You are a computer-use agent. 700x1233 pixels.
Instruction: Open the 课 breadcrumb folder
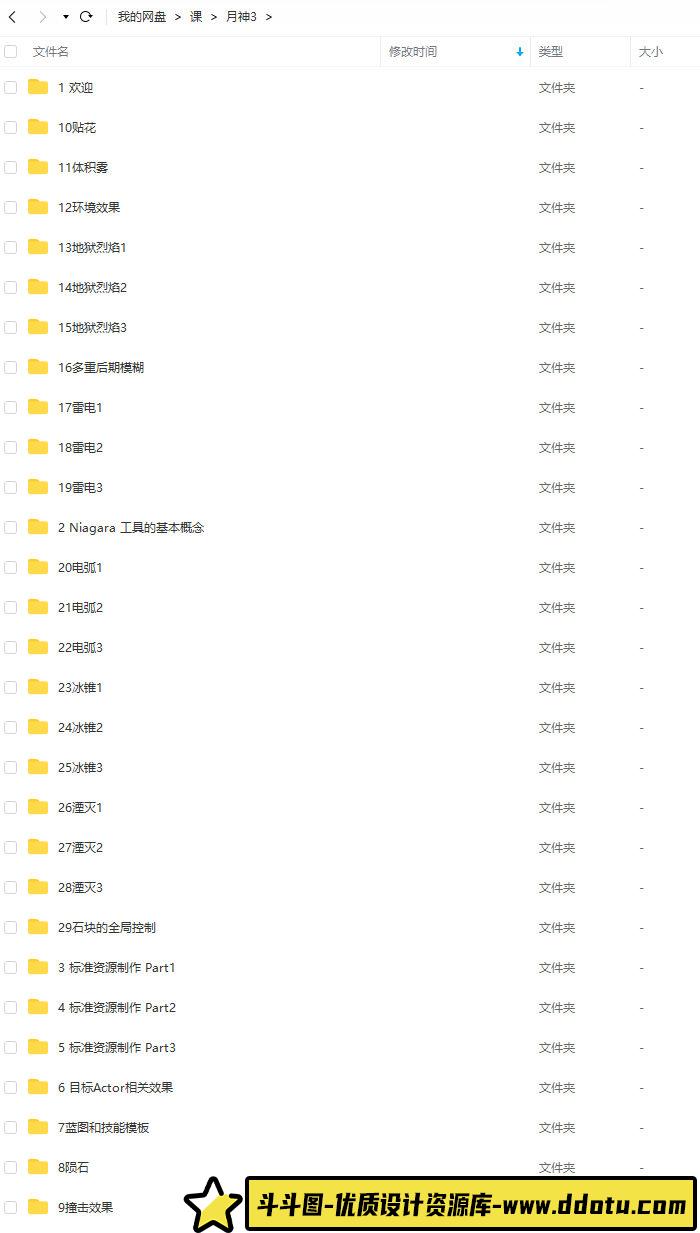tap(196, 17)
